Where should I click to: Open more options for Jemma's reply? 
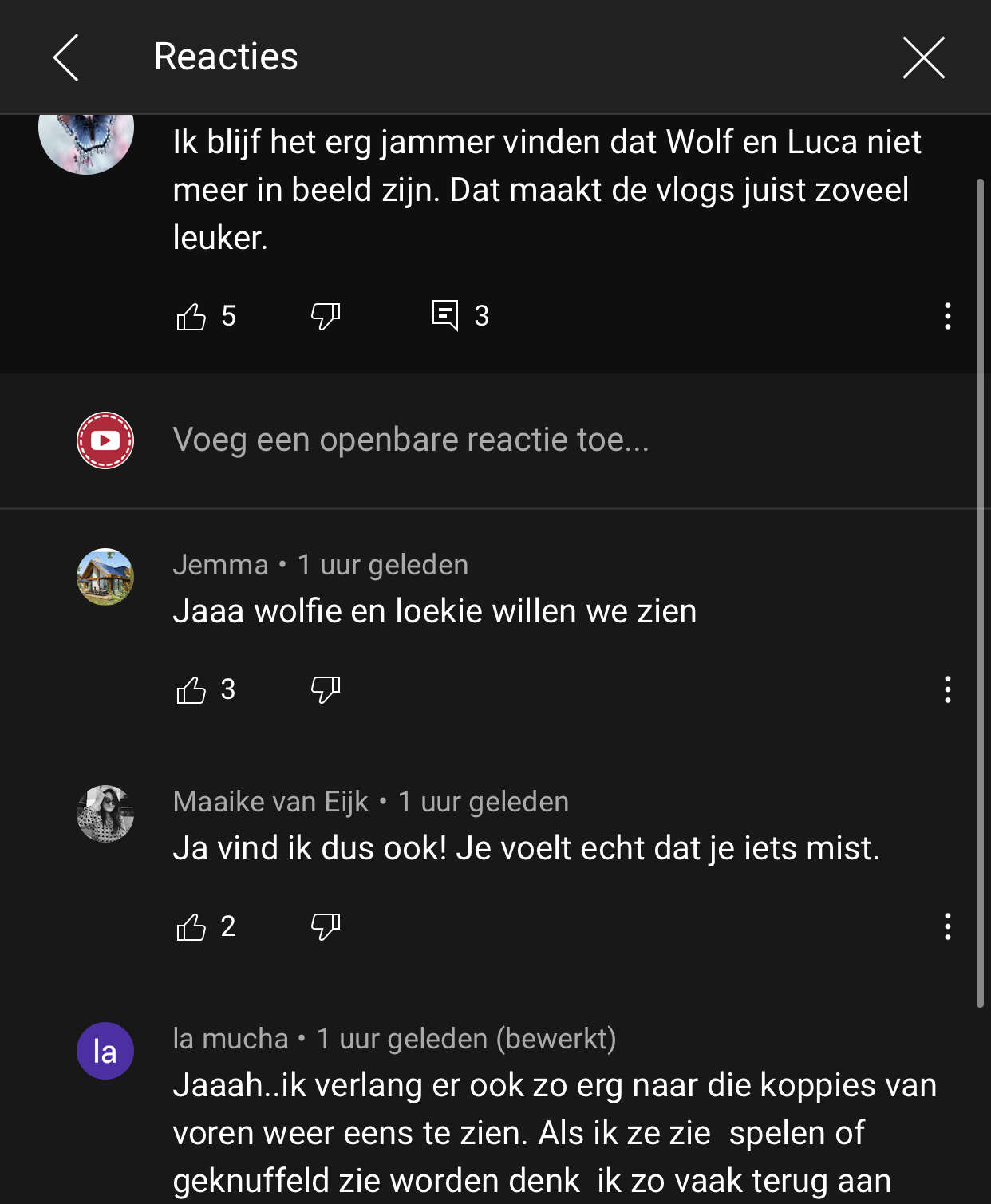947,690
